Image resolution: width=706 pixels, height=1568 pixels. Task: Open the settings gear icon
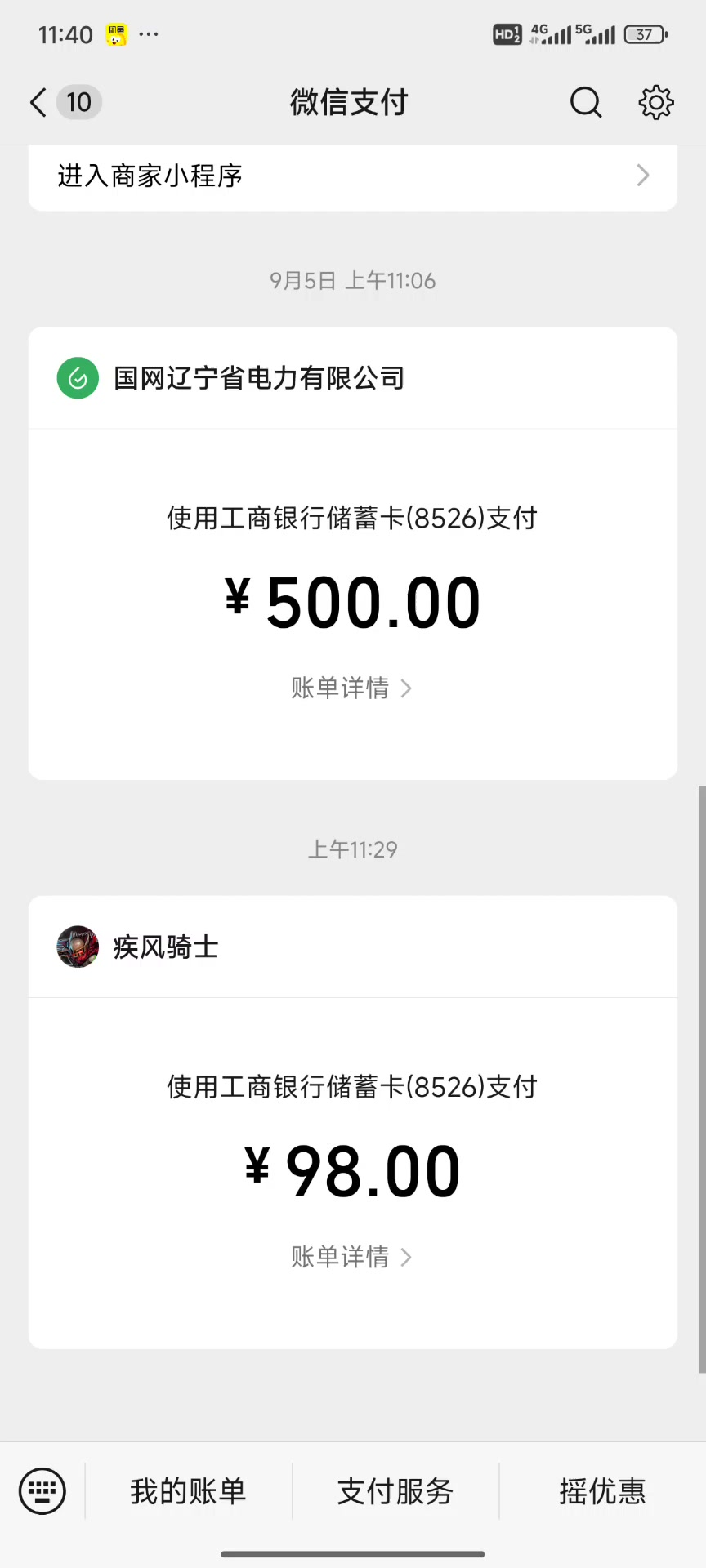click(x=656, y=102)
